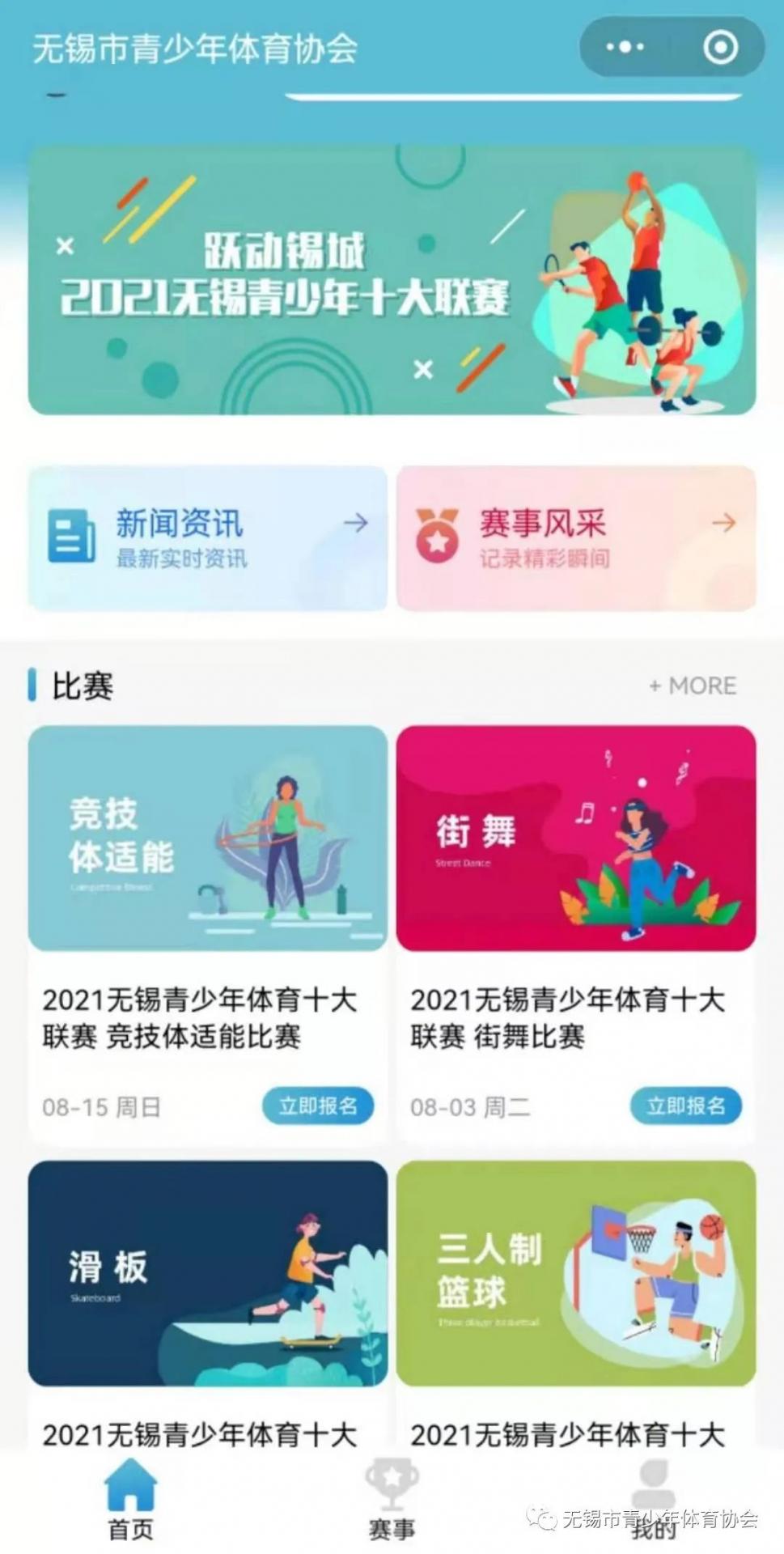The height and width of the screenshot is (1554, 784).
Task: Switch to the 我的 profile tab
Action: pos(654,1501)
